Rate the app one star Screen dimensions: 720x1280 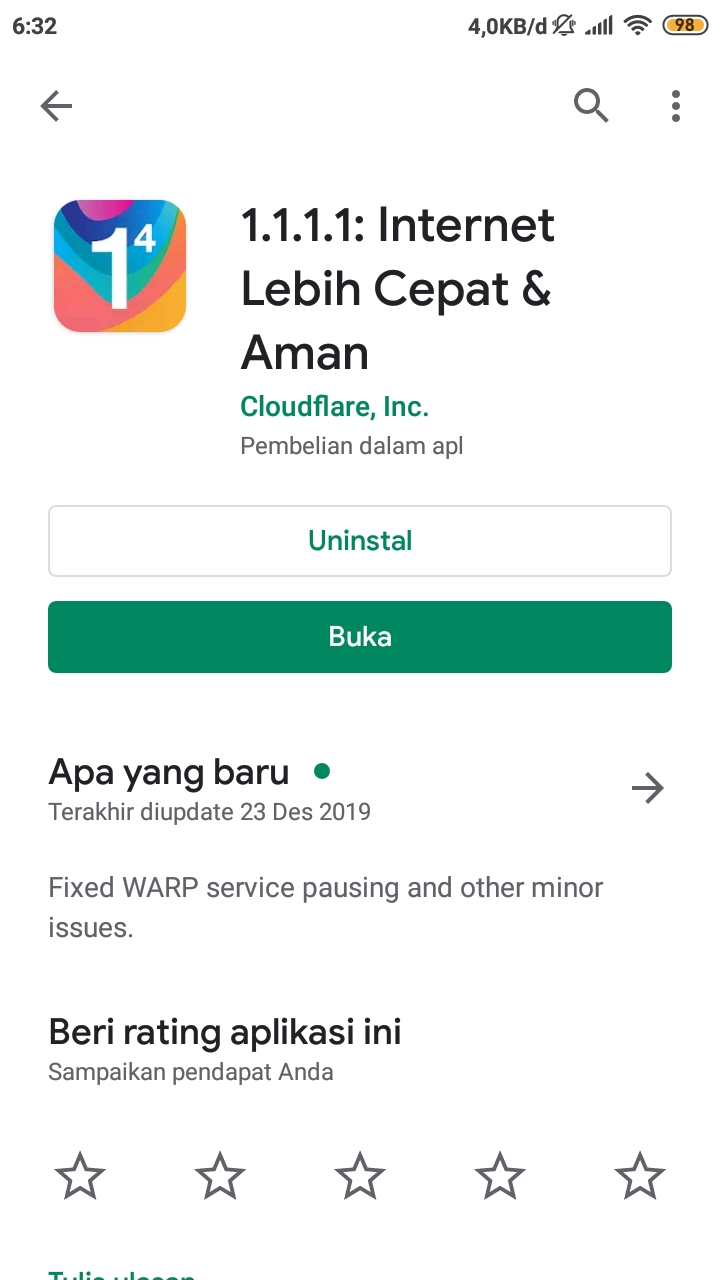(x=80, y=1175)
